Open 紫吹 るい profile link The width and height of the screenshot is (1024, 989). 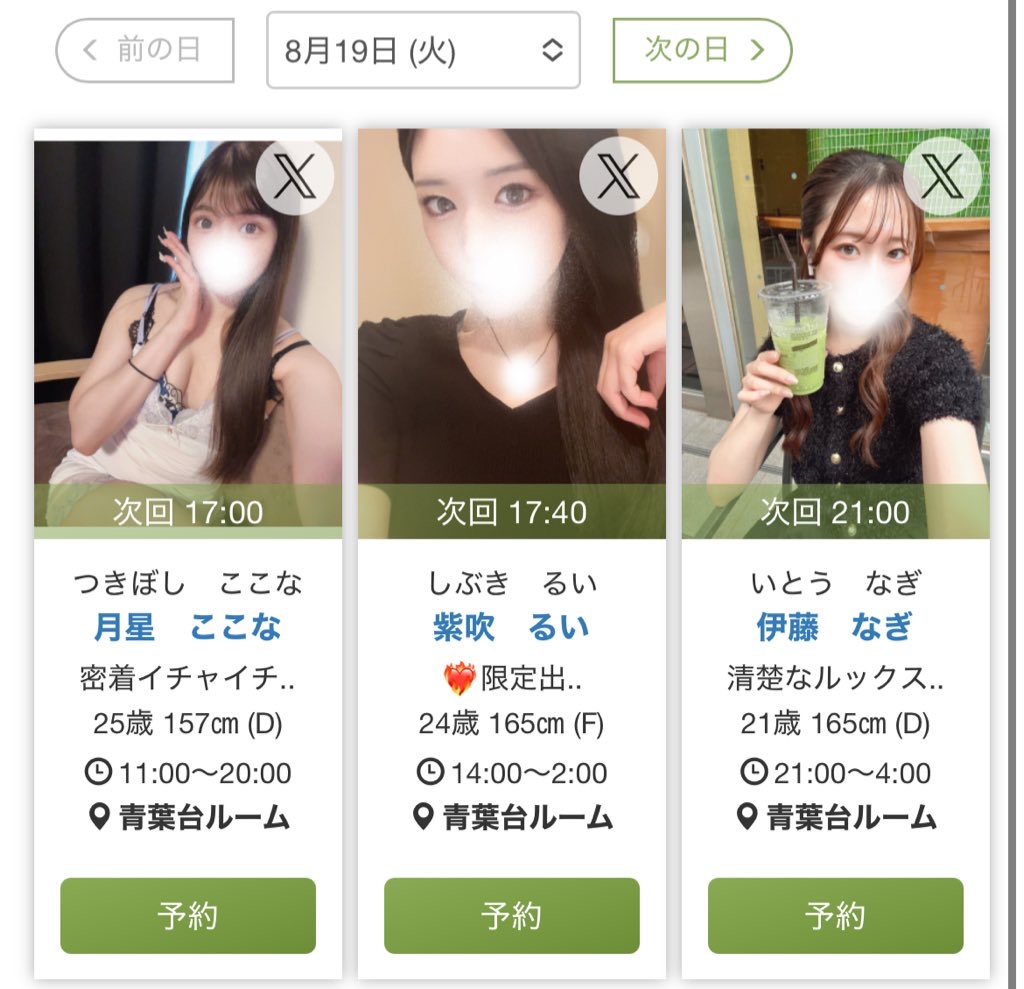pos(512,627)
